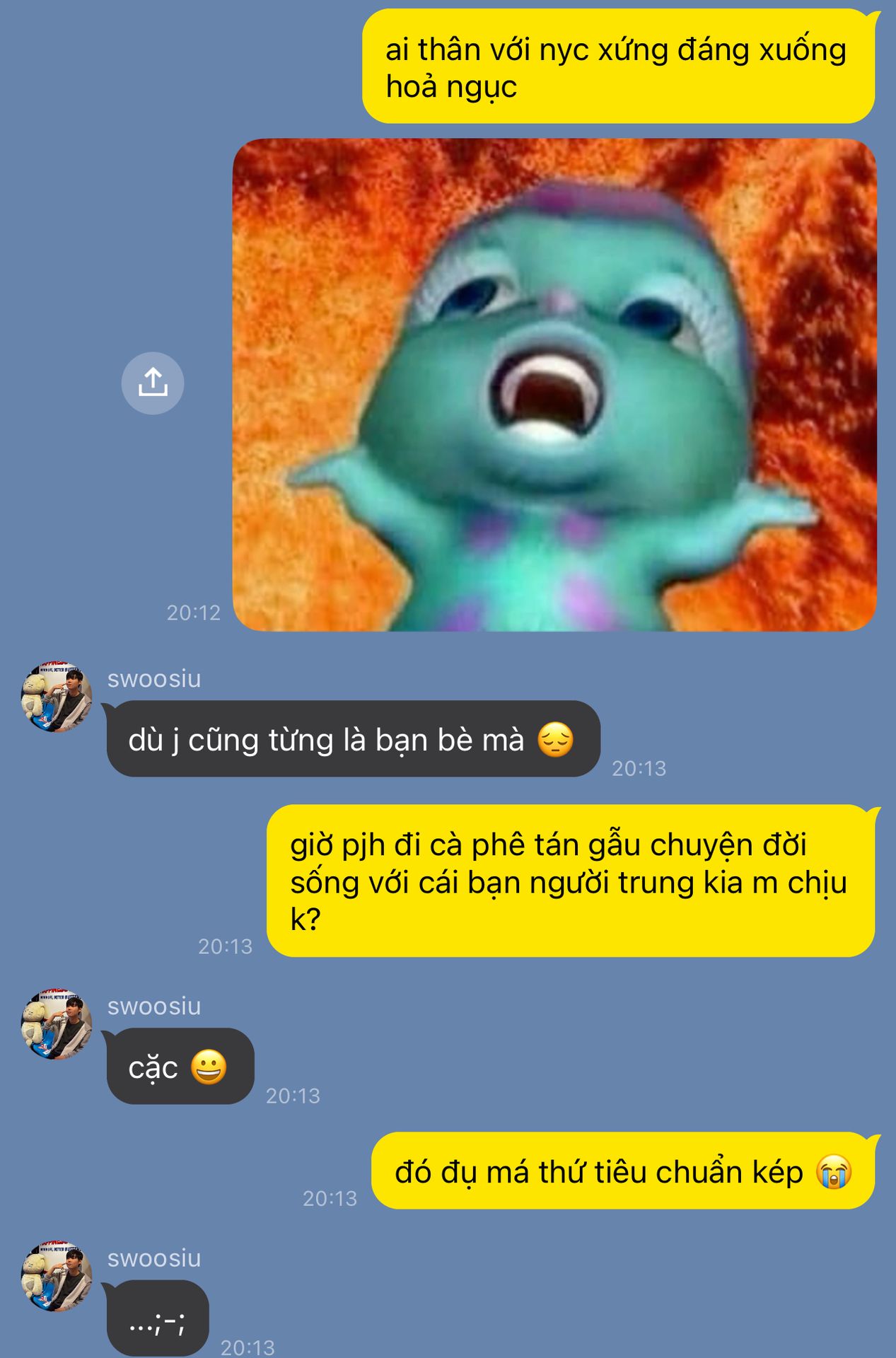
Task: Open swoosiu's avatar beside the cặc message
Action: (57, 1024)
